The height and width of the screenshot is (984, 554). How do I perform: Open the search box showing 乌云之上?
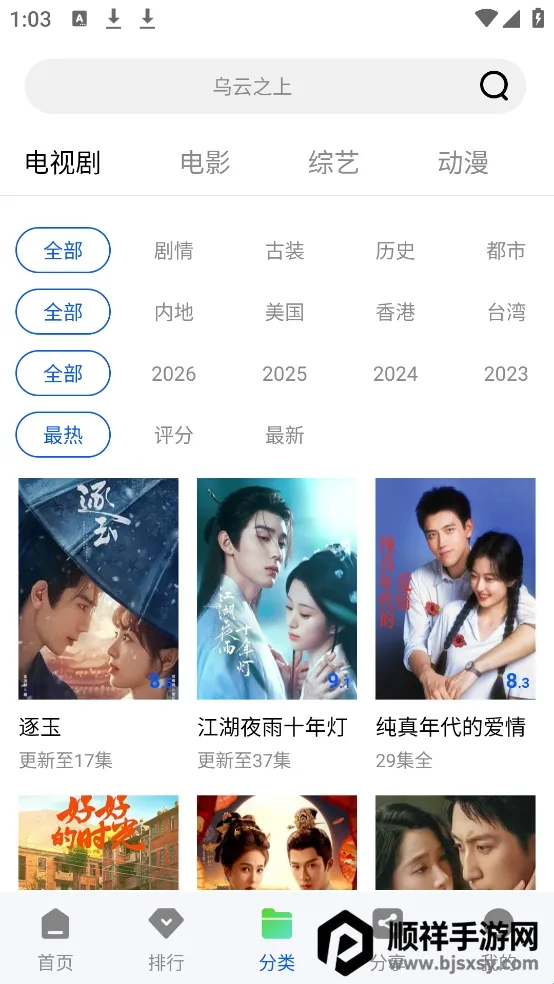[x=275, y=86]
